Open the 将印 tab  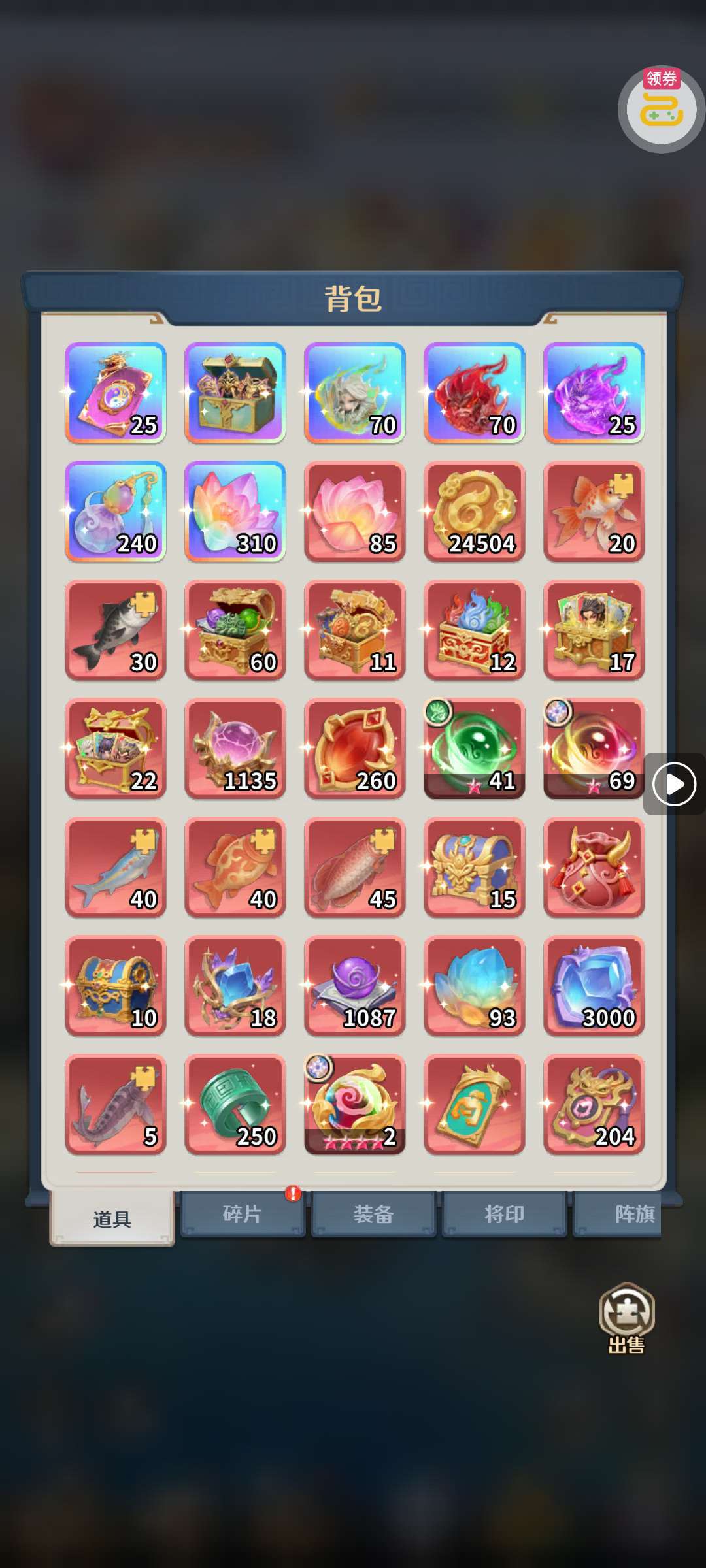point(504,1214)
